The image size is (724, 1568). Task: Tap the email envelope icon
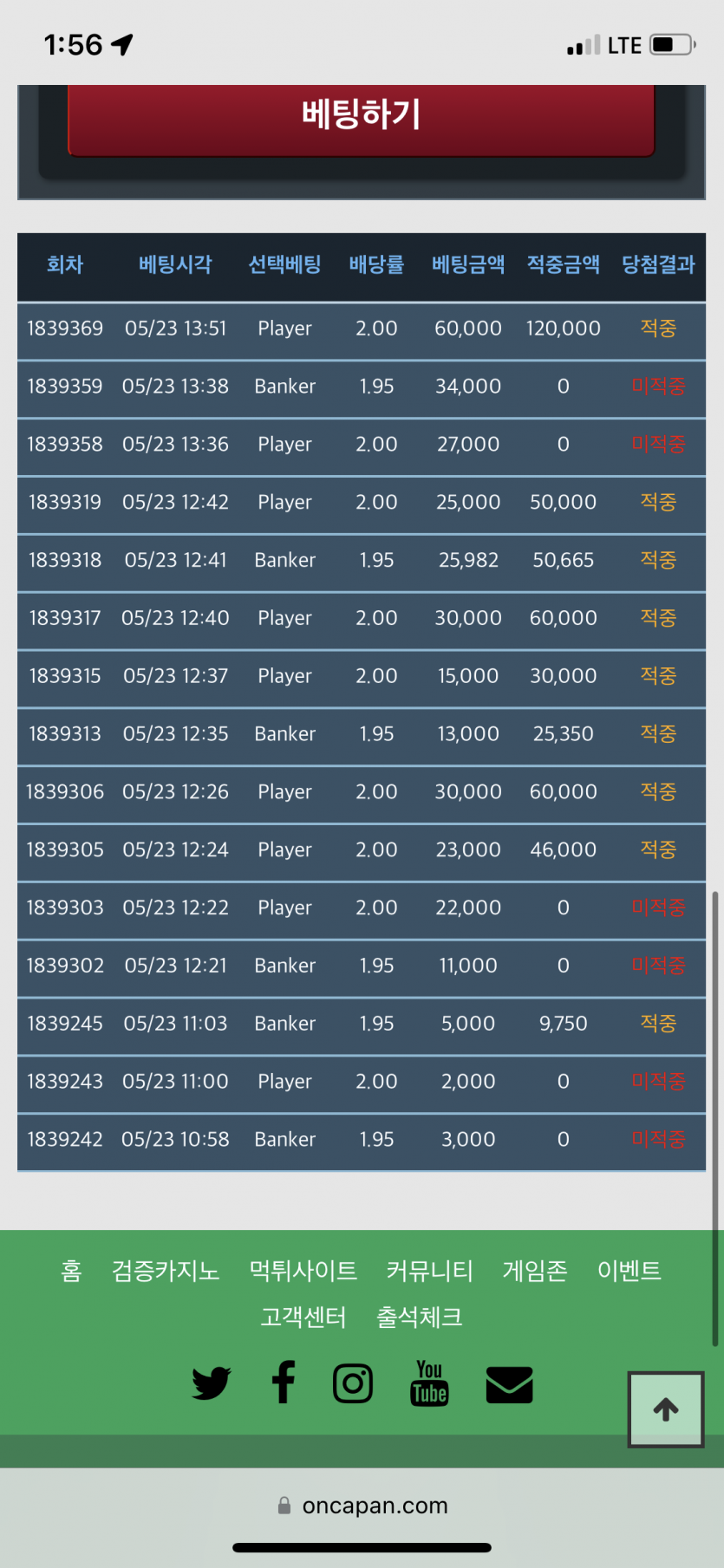509,1384
